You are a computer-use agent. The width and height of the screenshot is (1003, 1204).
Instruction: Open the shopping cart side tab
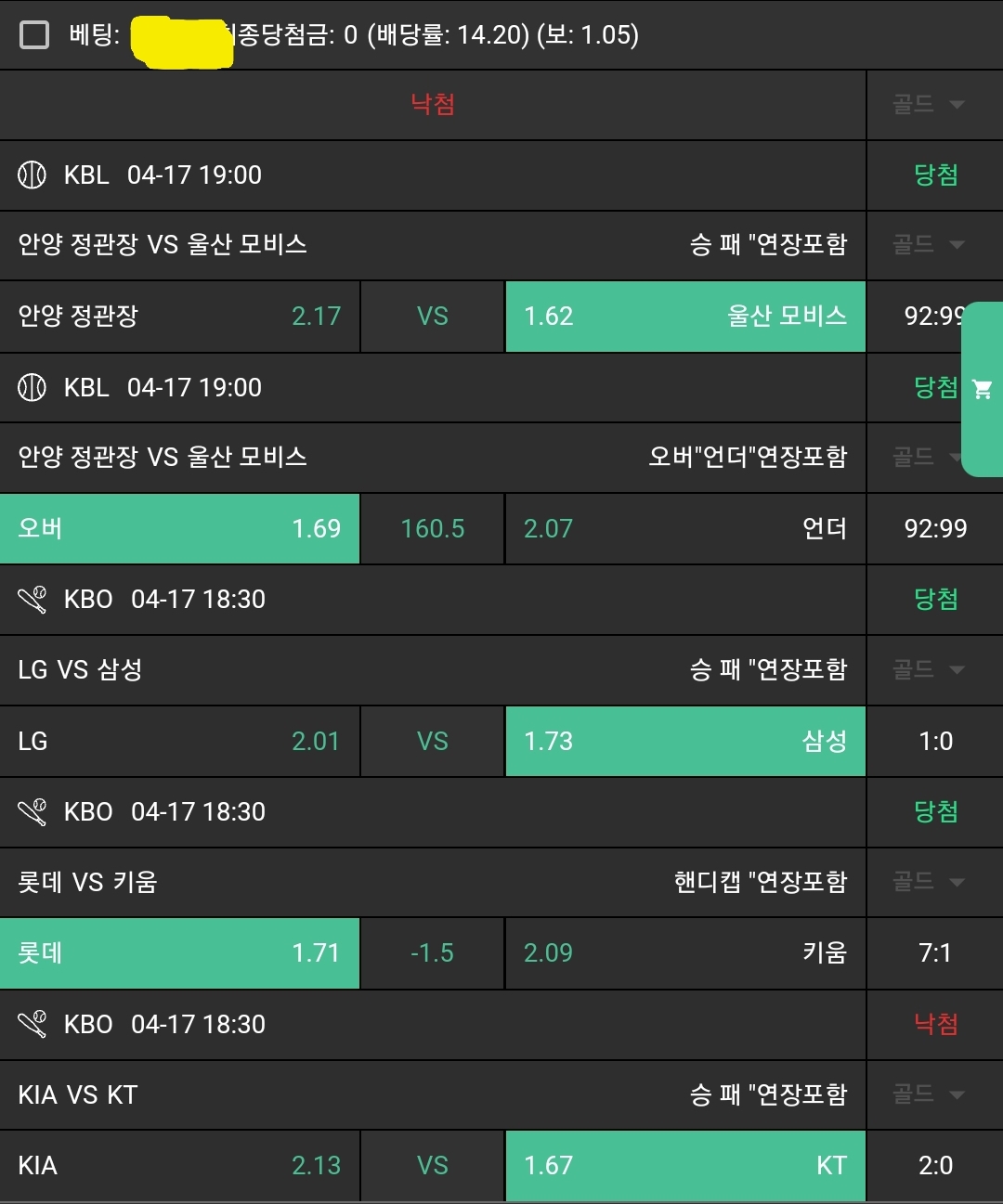983,389
